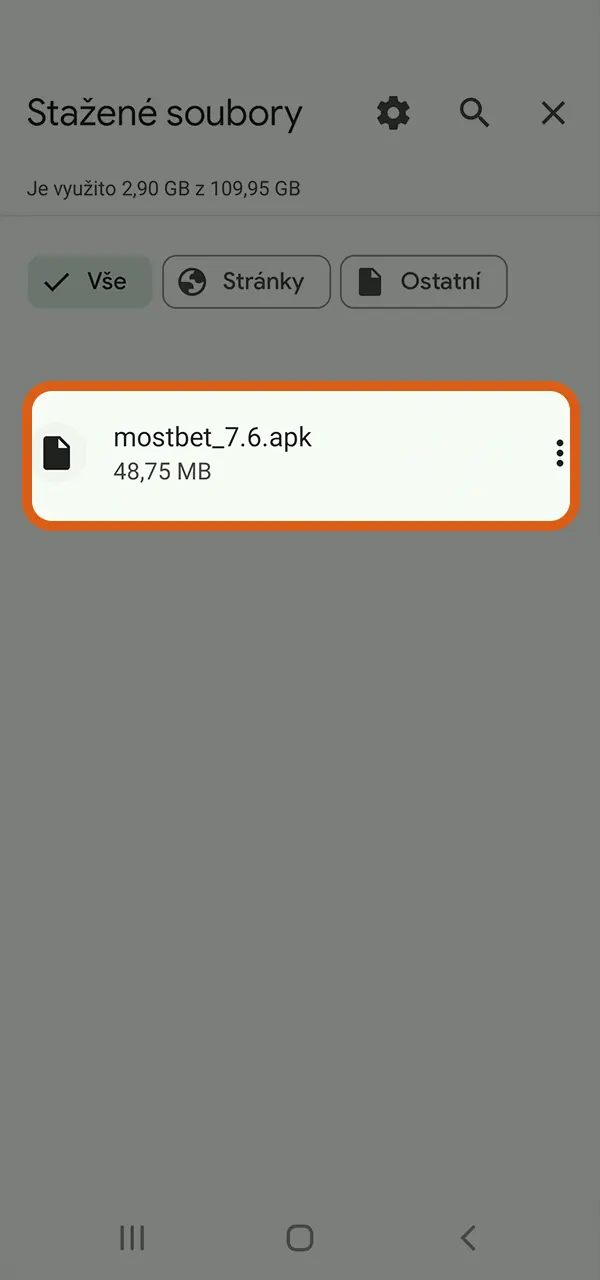Viewport: 600px width, 1280px height.
Task: Close the Stažené soubory screen
Action: point(553,113)
